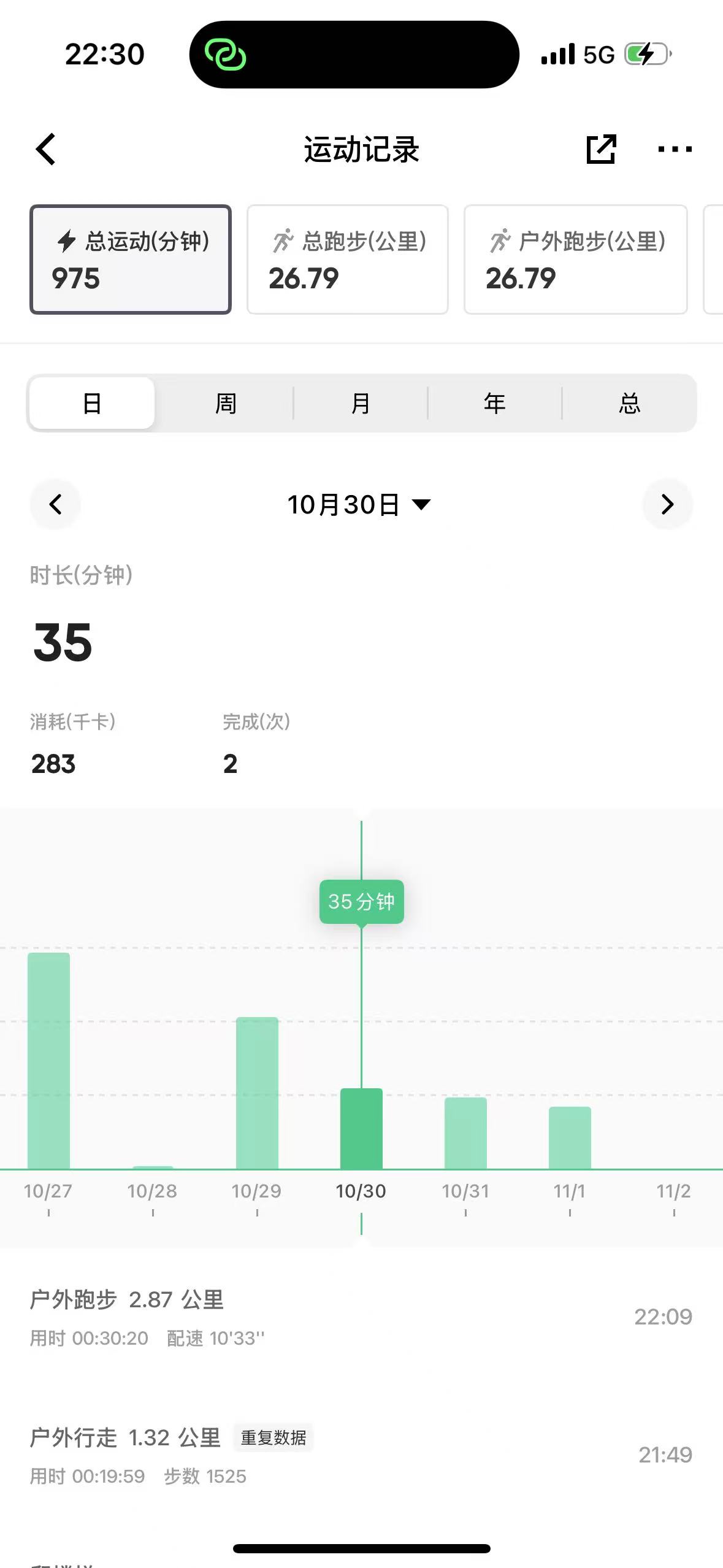
Task: Switch to the 年 view
Action: point(494,403)
